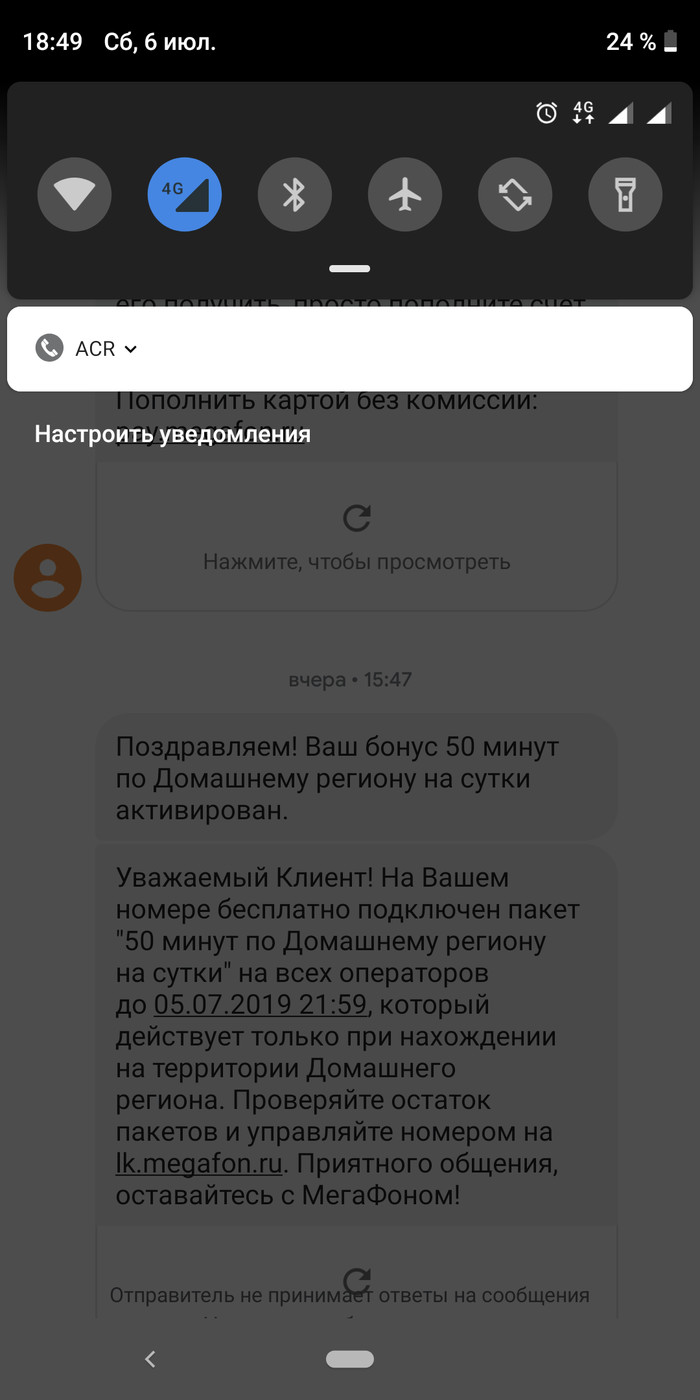Expand the ACR notification
This screenshot has width=700, height=1400.
point(130,349)
